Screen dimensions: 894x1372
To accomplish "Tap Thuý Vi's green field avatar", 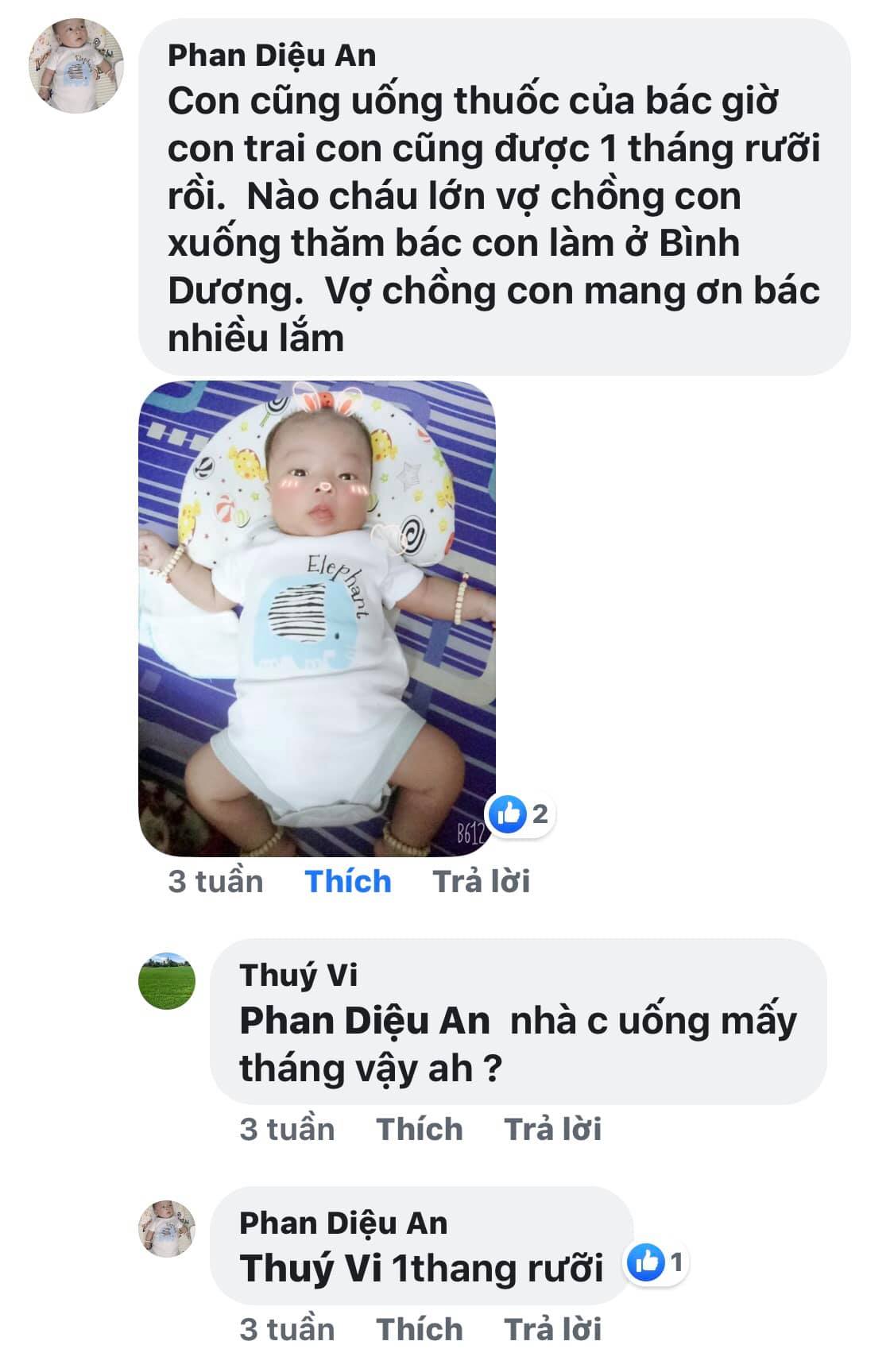I will (x=167, y=982).
